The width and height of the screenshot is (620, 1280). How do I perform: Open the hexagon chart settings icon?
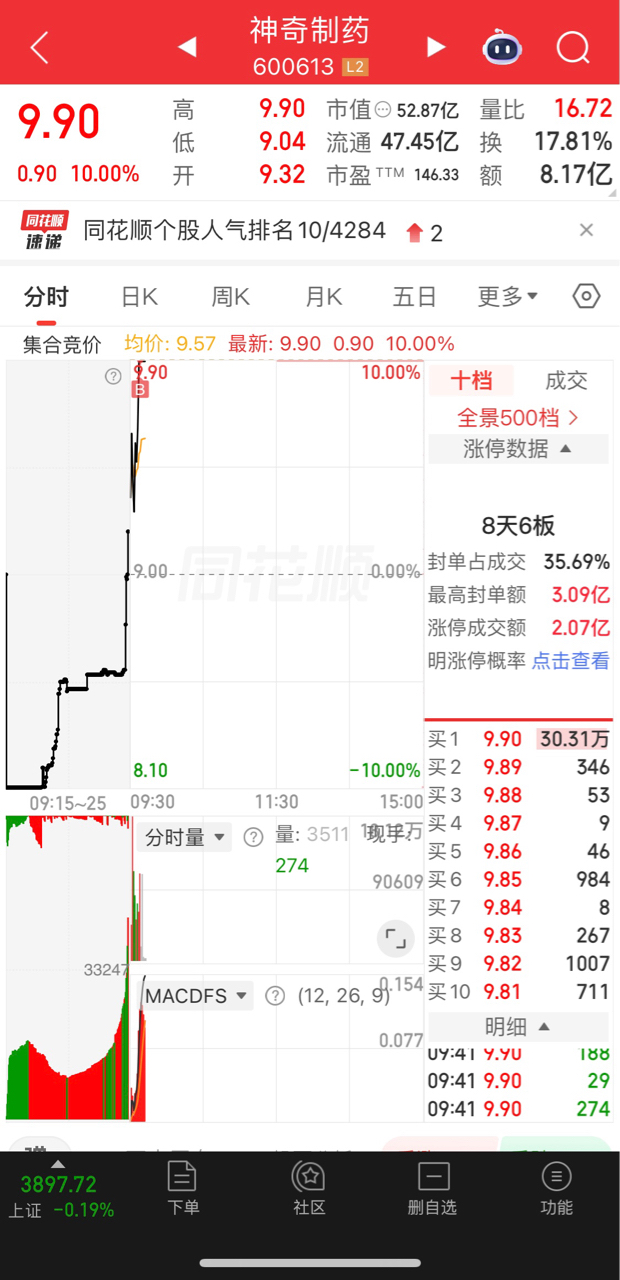pos(586,297)
